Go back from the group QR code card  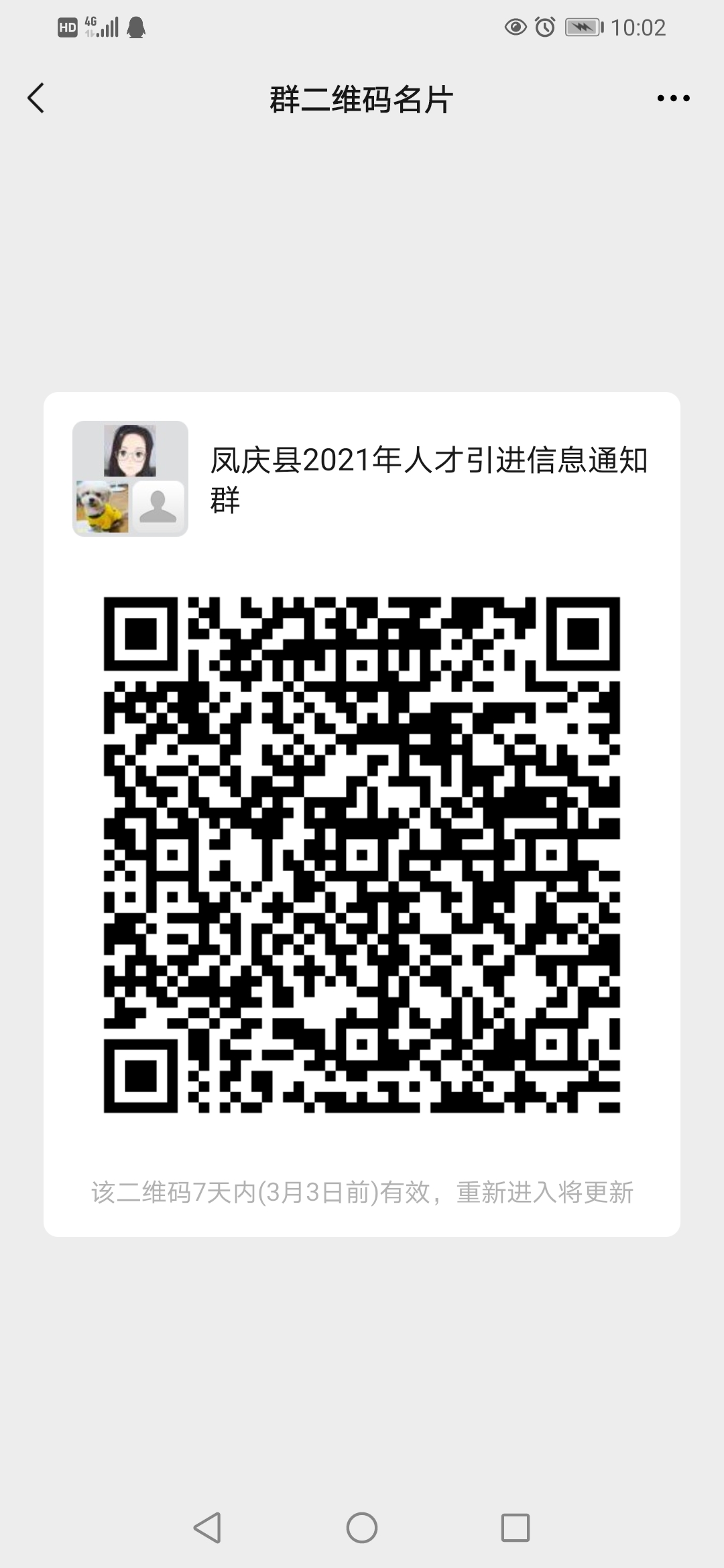click(x=36, y=99)
